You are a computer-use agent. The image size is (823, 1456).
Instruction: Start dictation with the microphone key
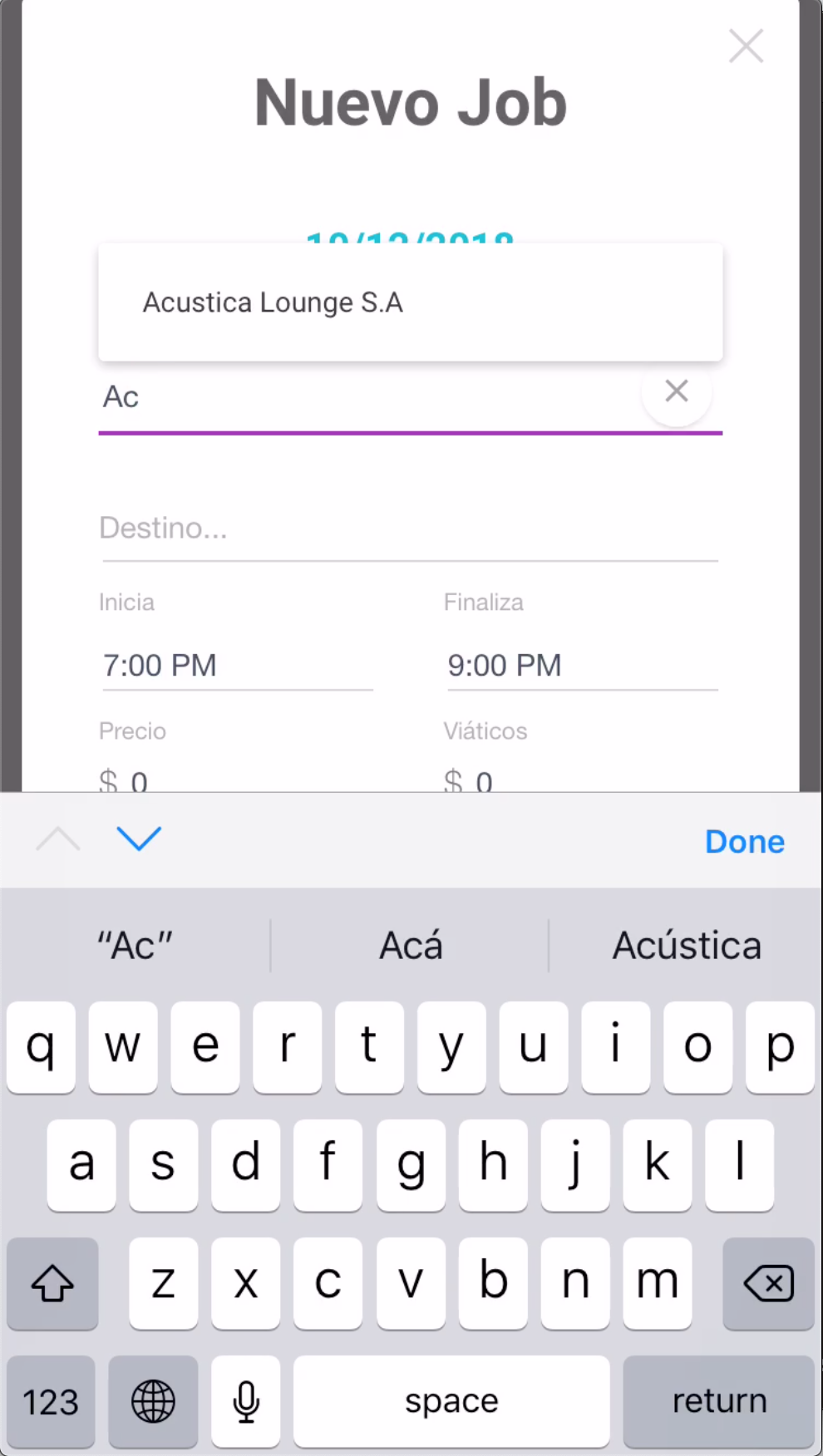[246, 1401]
